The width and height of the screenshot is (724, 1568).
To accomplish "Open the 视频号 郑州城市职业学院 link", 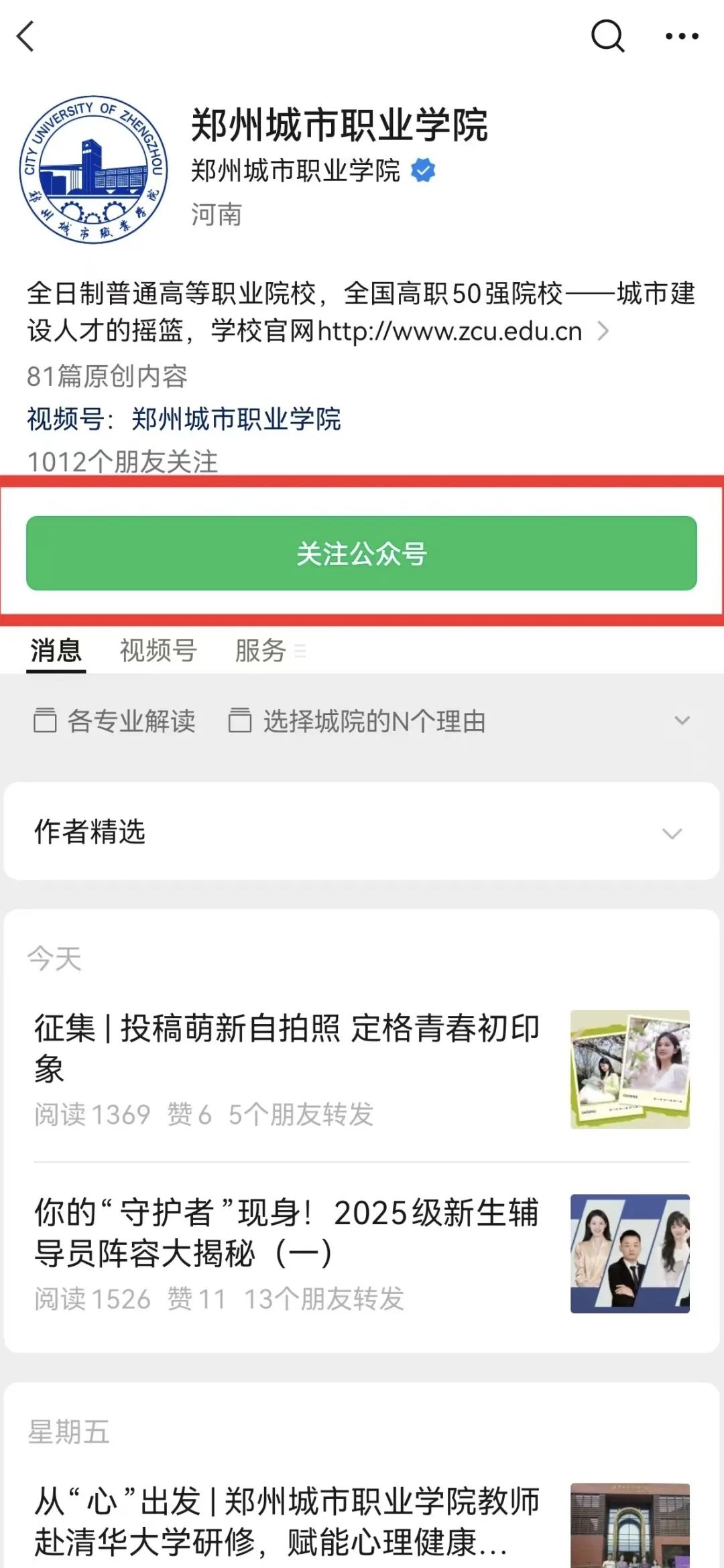I will [235, 419].
